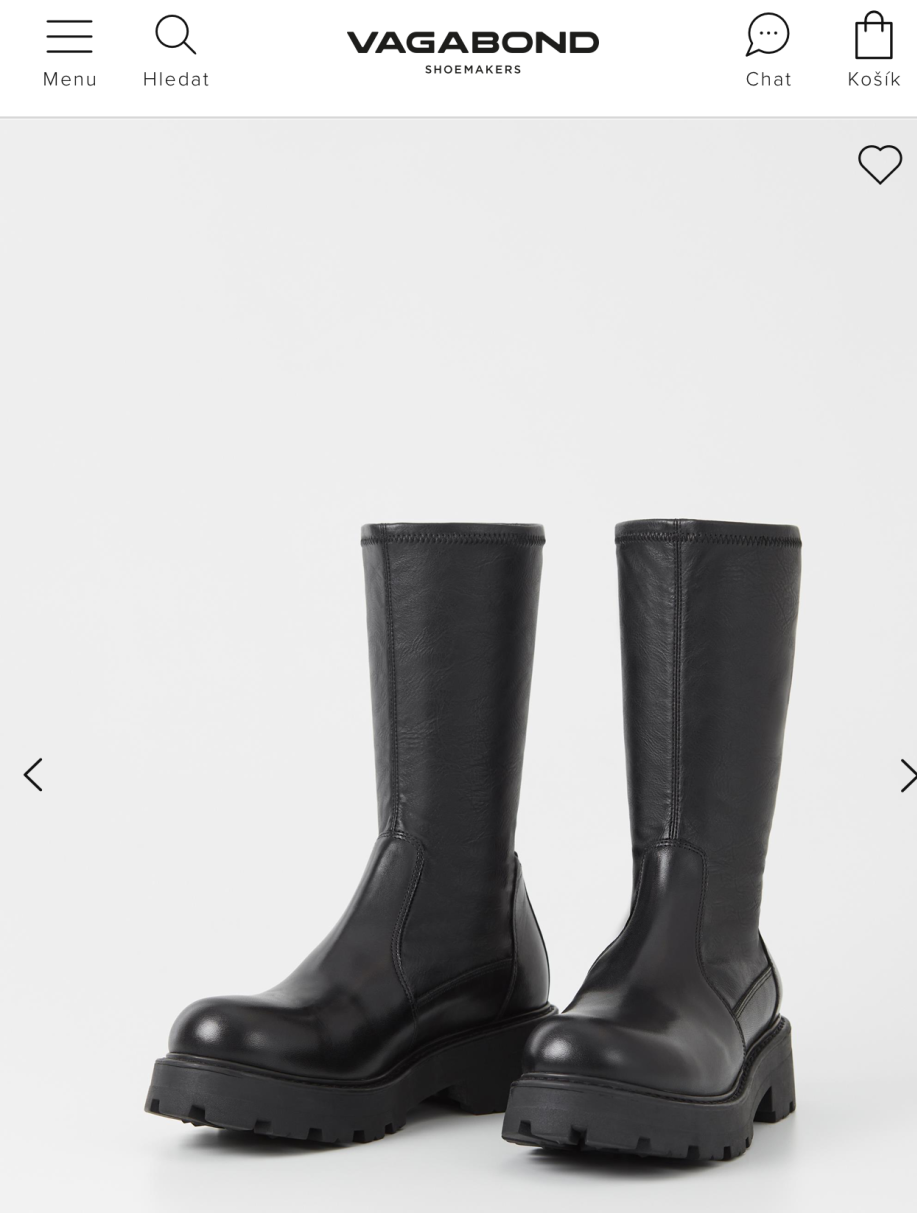Show the previous product photo
The image size is (917, 1213).
tap(33, 775)
